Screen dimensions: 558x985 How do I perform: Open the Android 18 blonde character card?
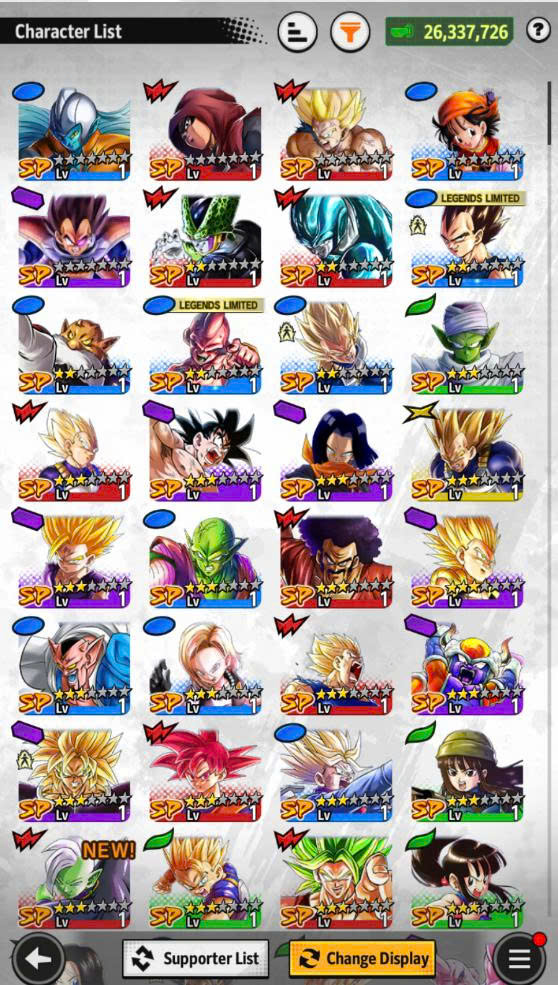[205, 668]
